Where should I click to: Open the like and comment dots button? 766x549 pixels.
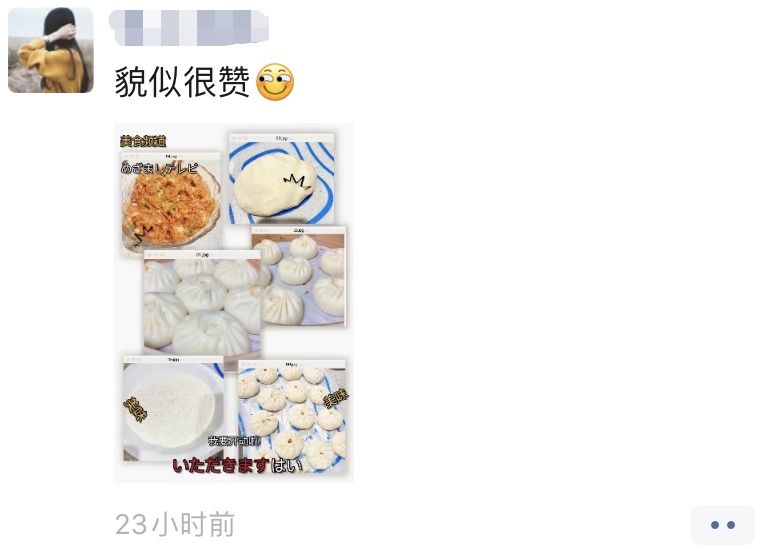[x=722, y=524]
